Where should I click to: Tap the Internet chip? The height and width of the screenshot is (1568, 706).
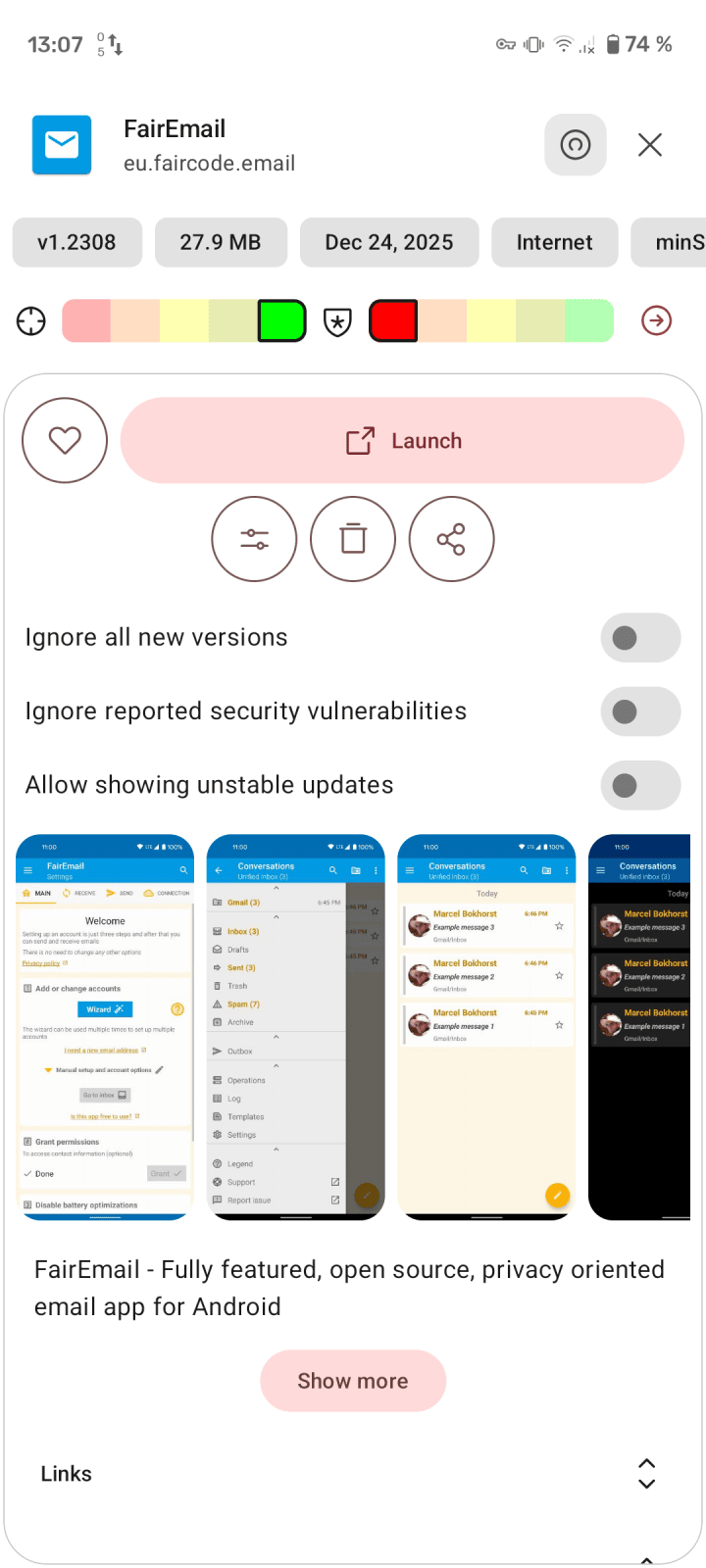click(x=554, y=242)
